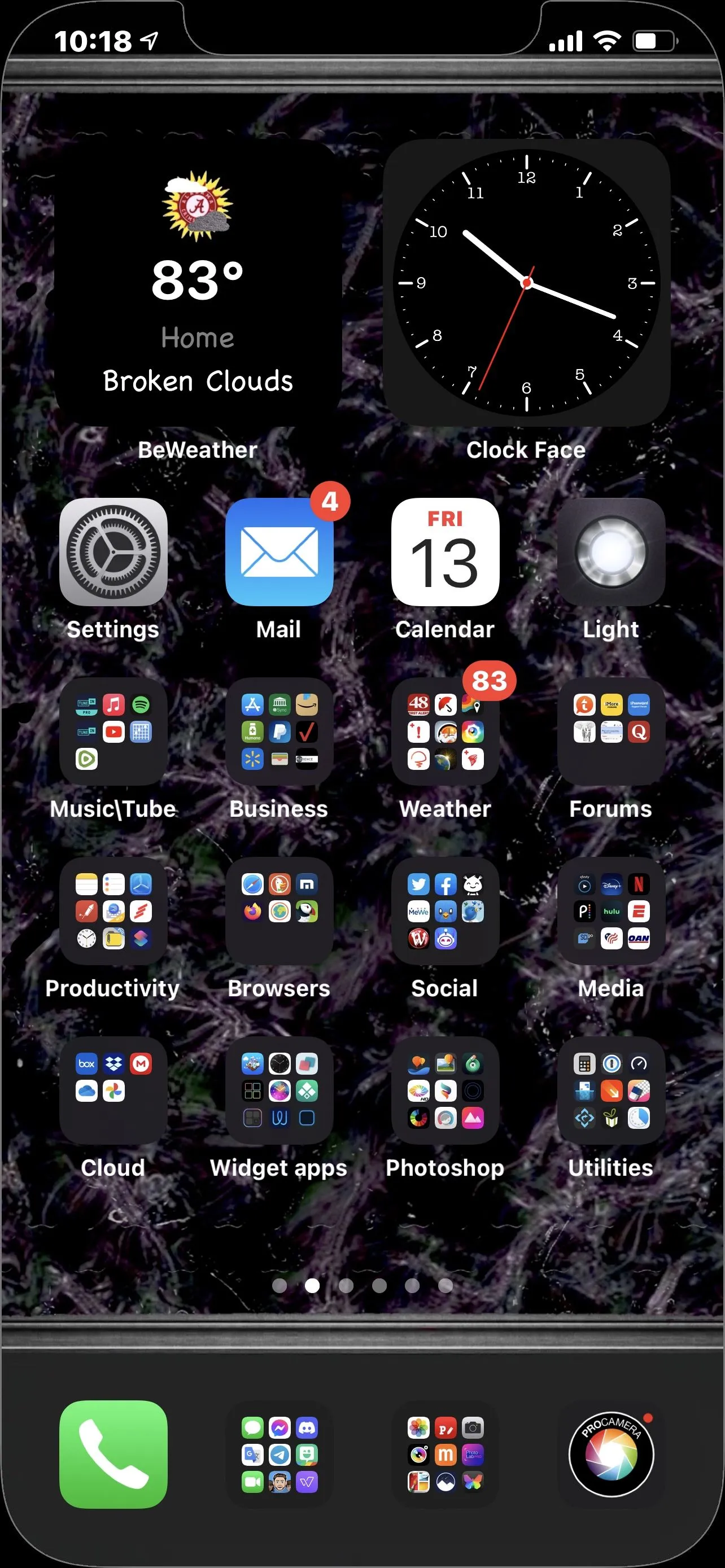This screenshot has height=1568, width=725.
Task: Expand the Weather folder
Action: (x=445, y=731)
